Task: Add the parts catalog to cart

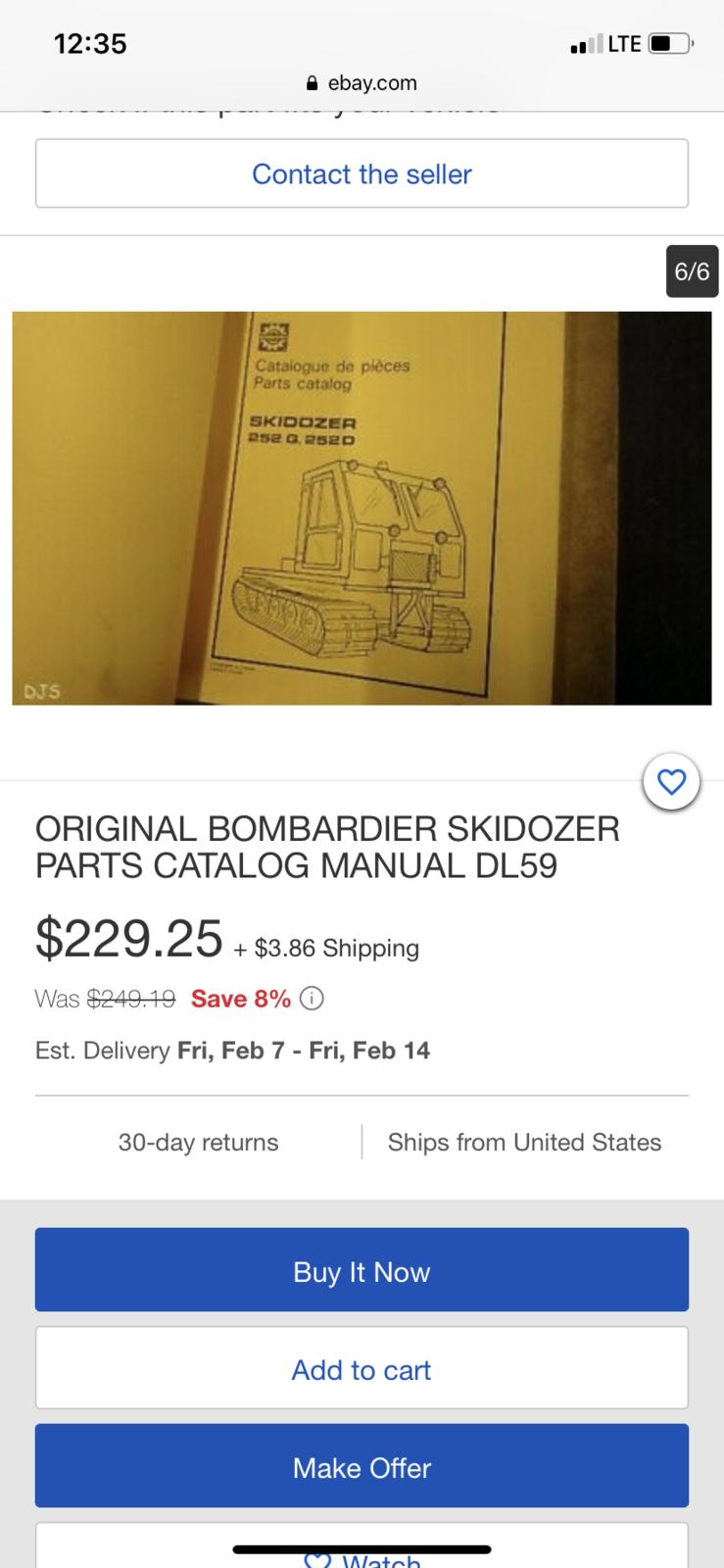Action: pos(362,1368)
